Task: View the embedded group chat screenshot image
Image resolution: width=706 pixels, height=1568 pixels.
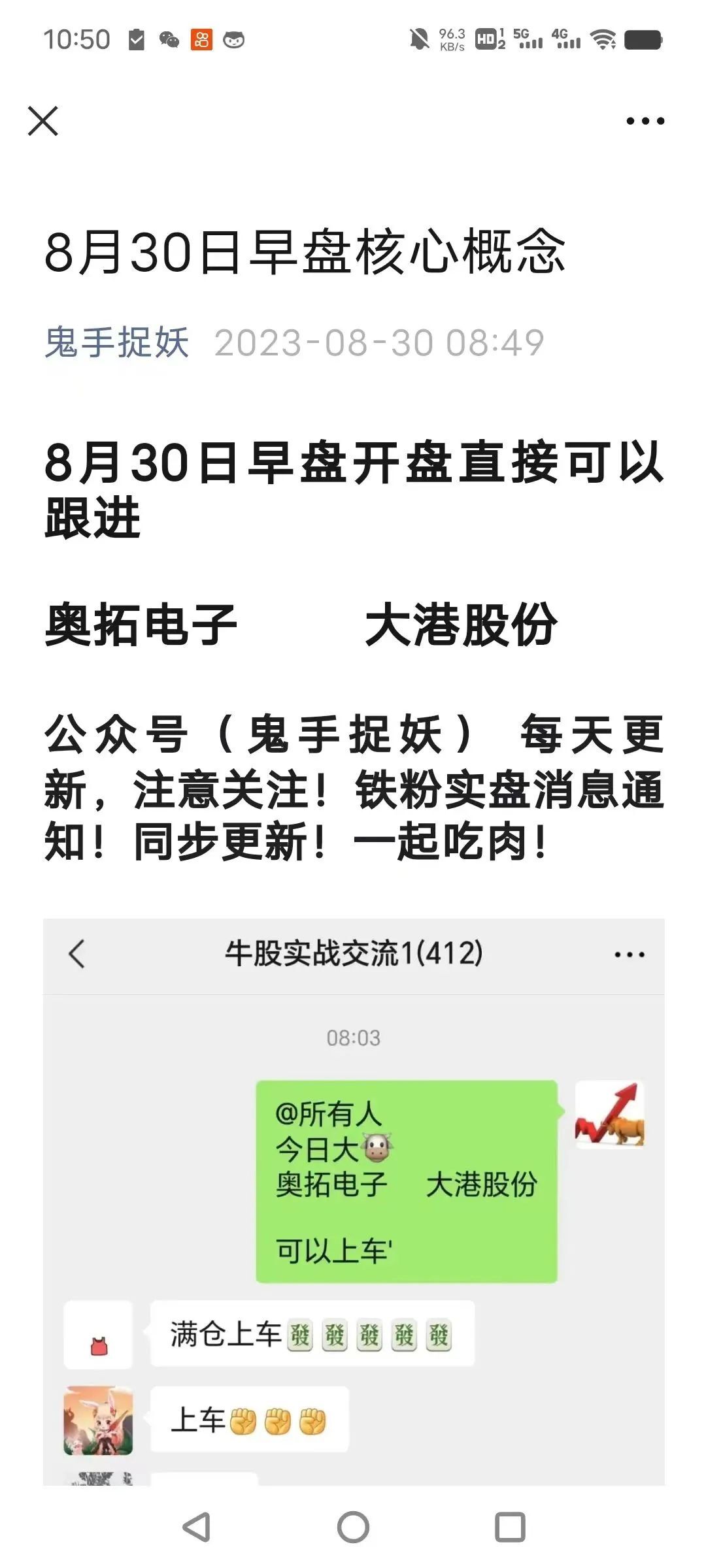Action: [x=353, y=1202]
